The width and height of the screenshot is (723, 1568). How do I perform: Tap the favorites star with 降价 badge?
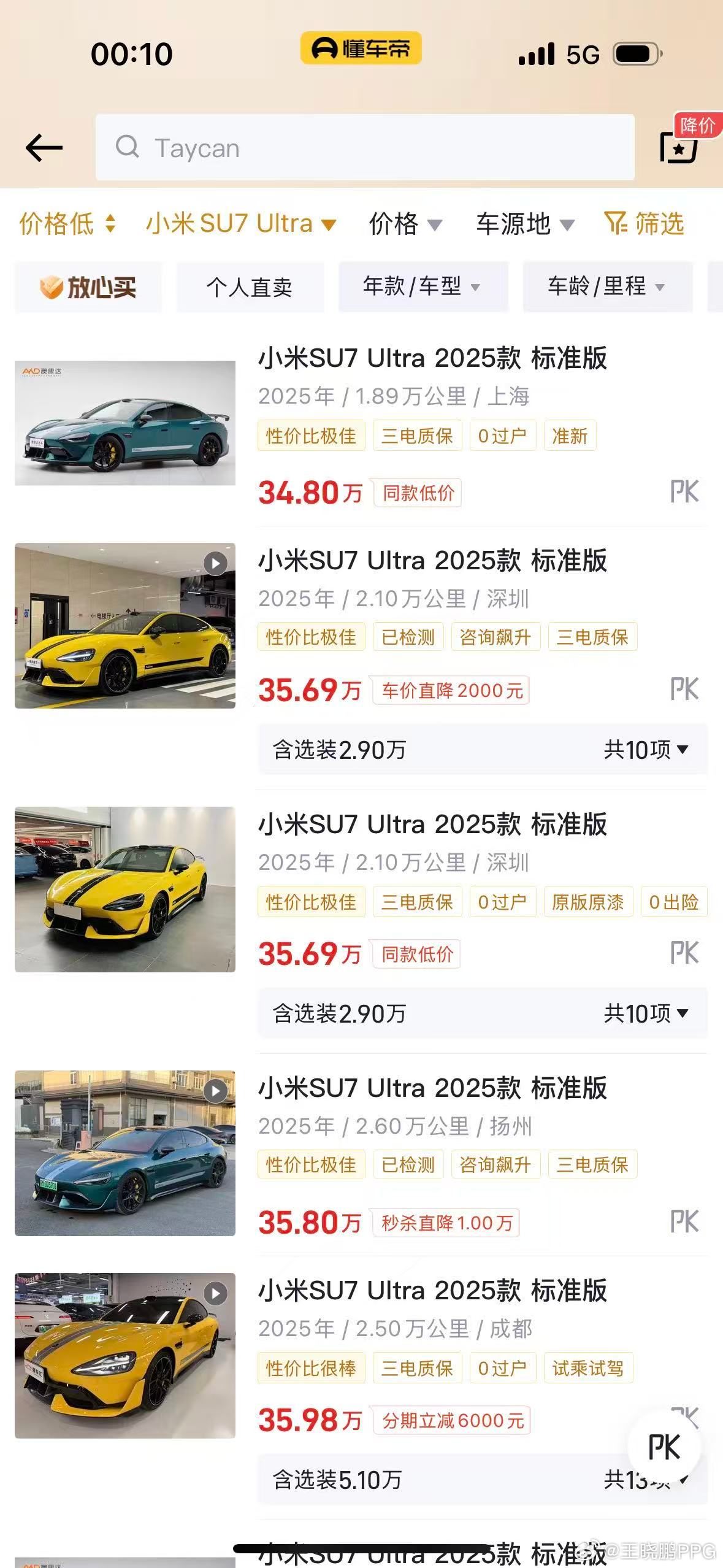coord(678,150)
